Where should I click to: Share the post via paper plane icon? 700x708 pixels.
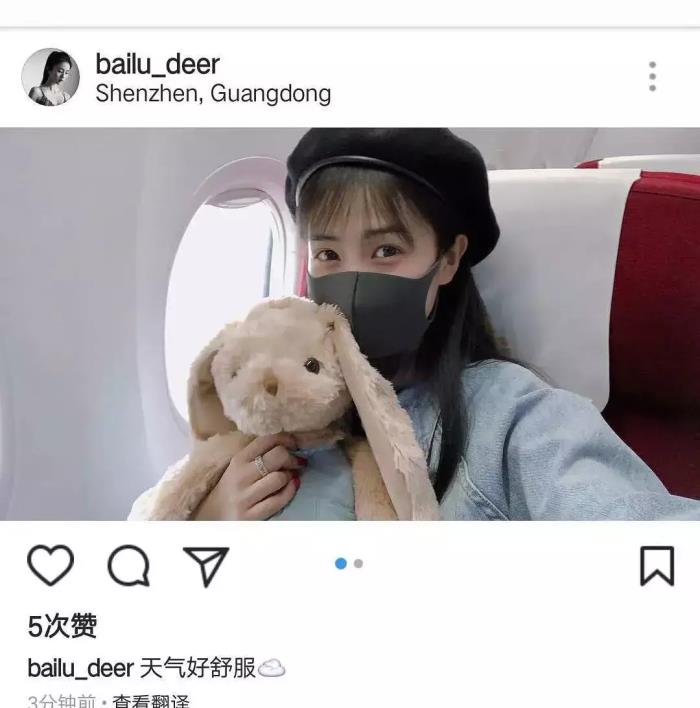coord(206,566)
